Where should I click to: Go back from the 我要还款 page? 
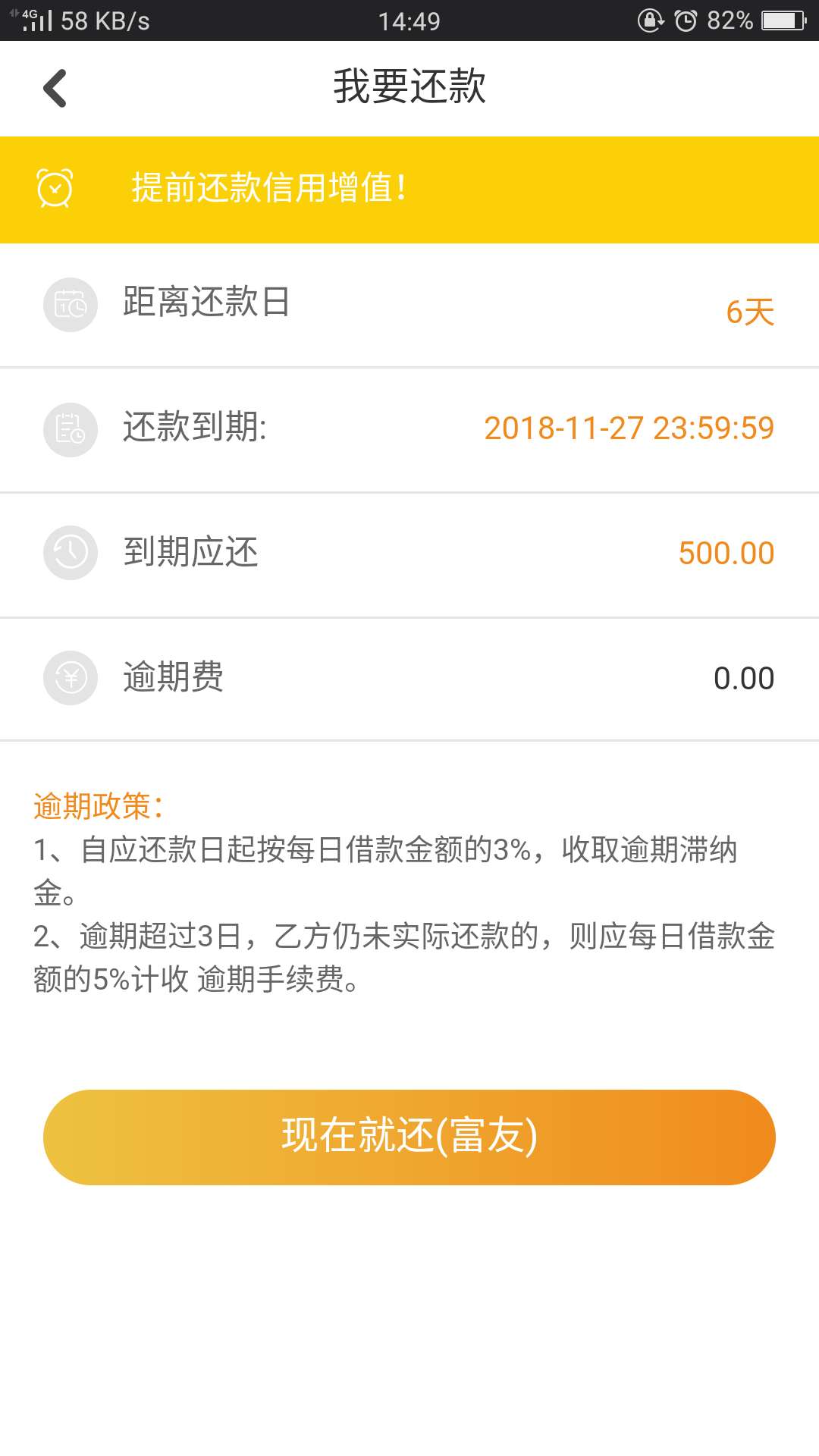click(55, 88)
